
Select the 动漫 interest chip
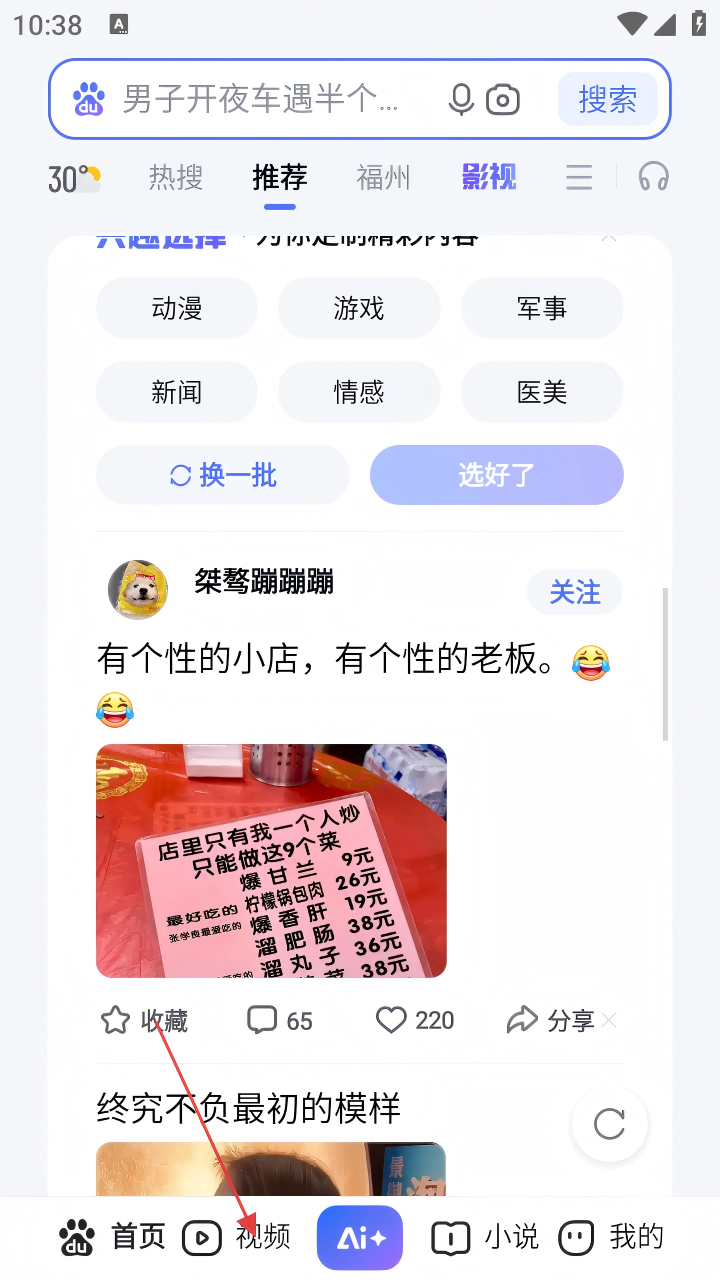point(177,308)
